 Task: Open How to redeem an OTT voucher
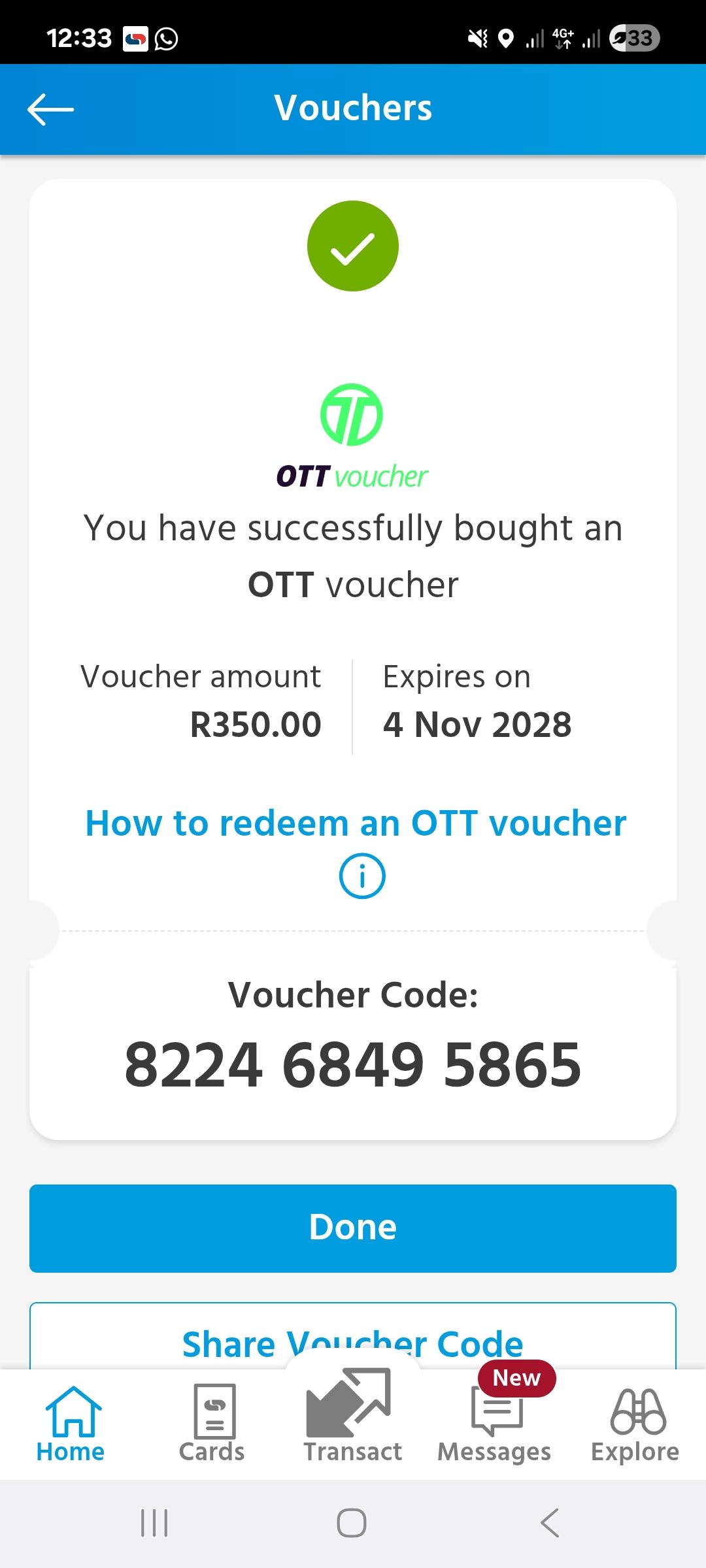pyautogui.click(x=356, y=823)
